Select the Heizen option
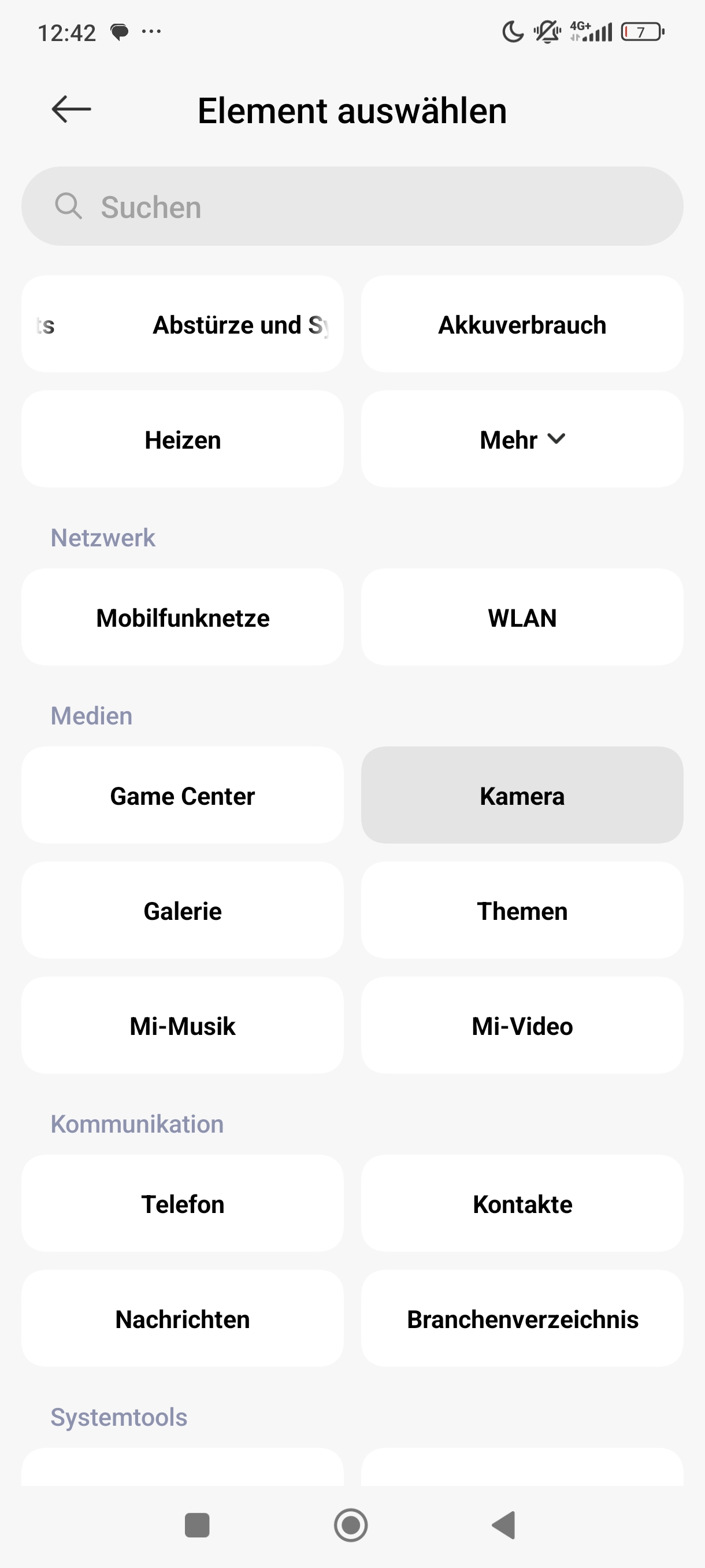 click(183, 439)
